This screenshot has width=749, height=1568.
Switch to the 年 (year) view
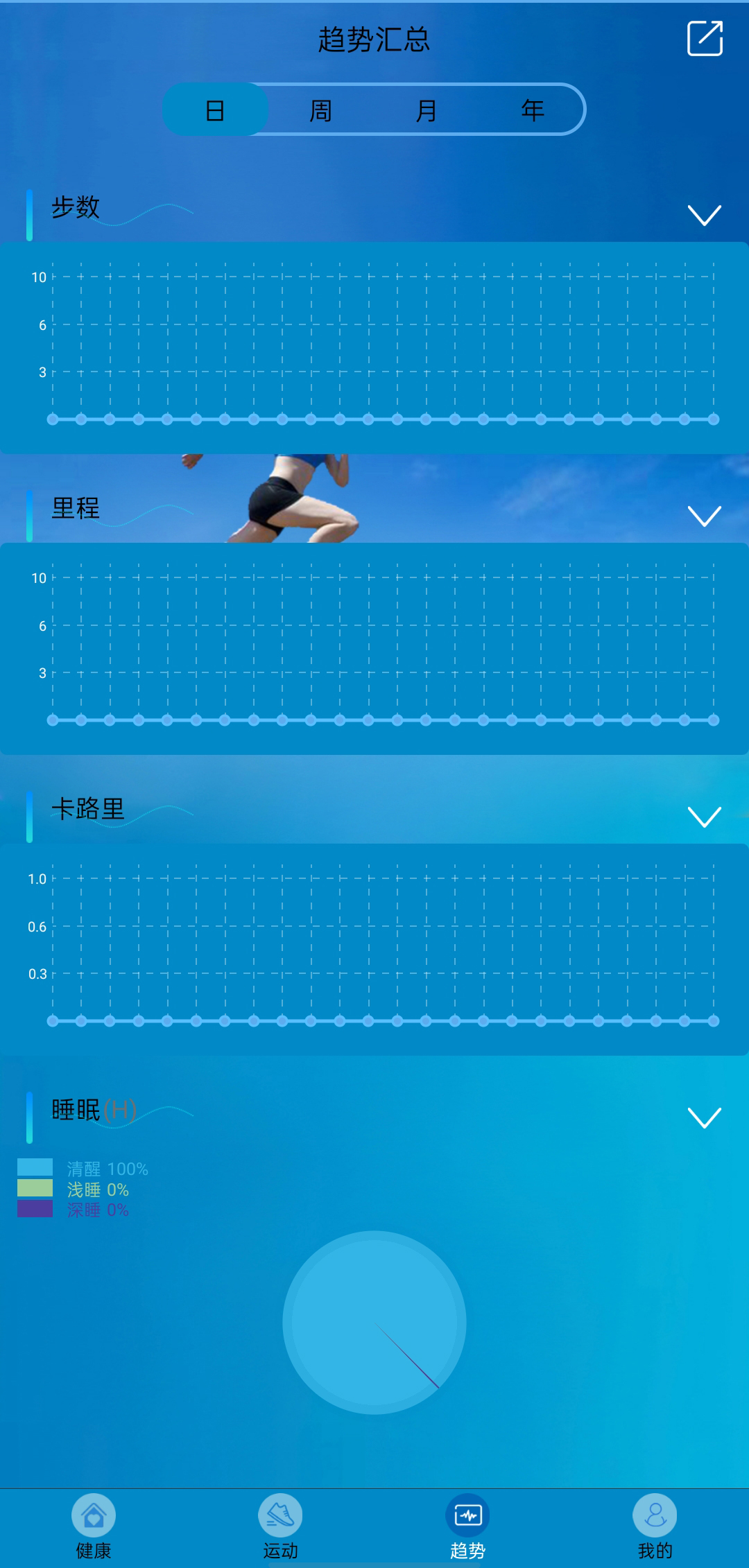pos(533,110)
